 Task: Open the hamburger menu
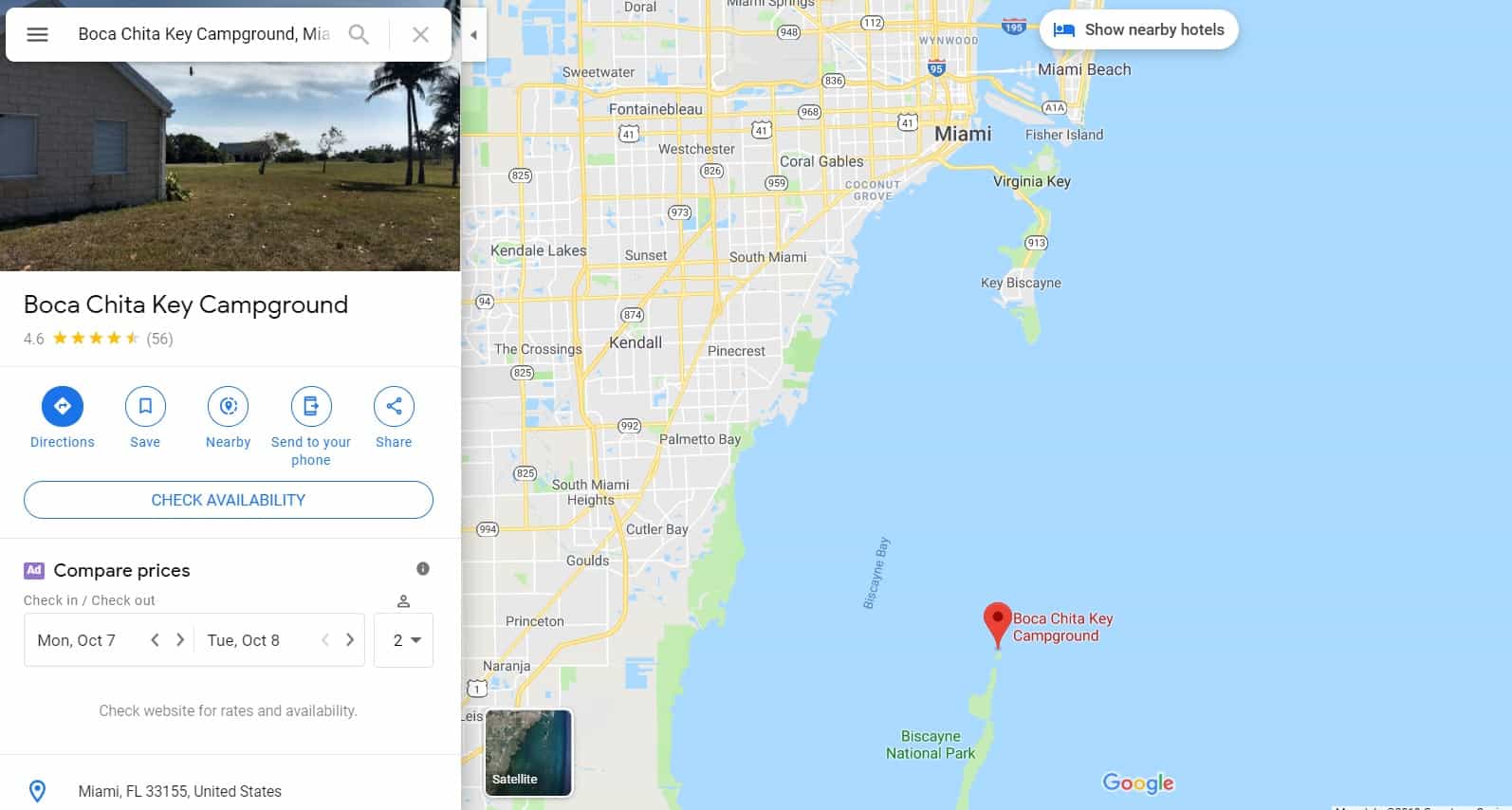pyautogui.click(x=37, y=35)
